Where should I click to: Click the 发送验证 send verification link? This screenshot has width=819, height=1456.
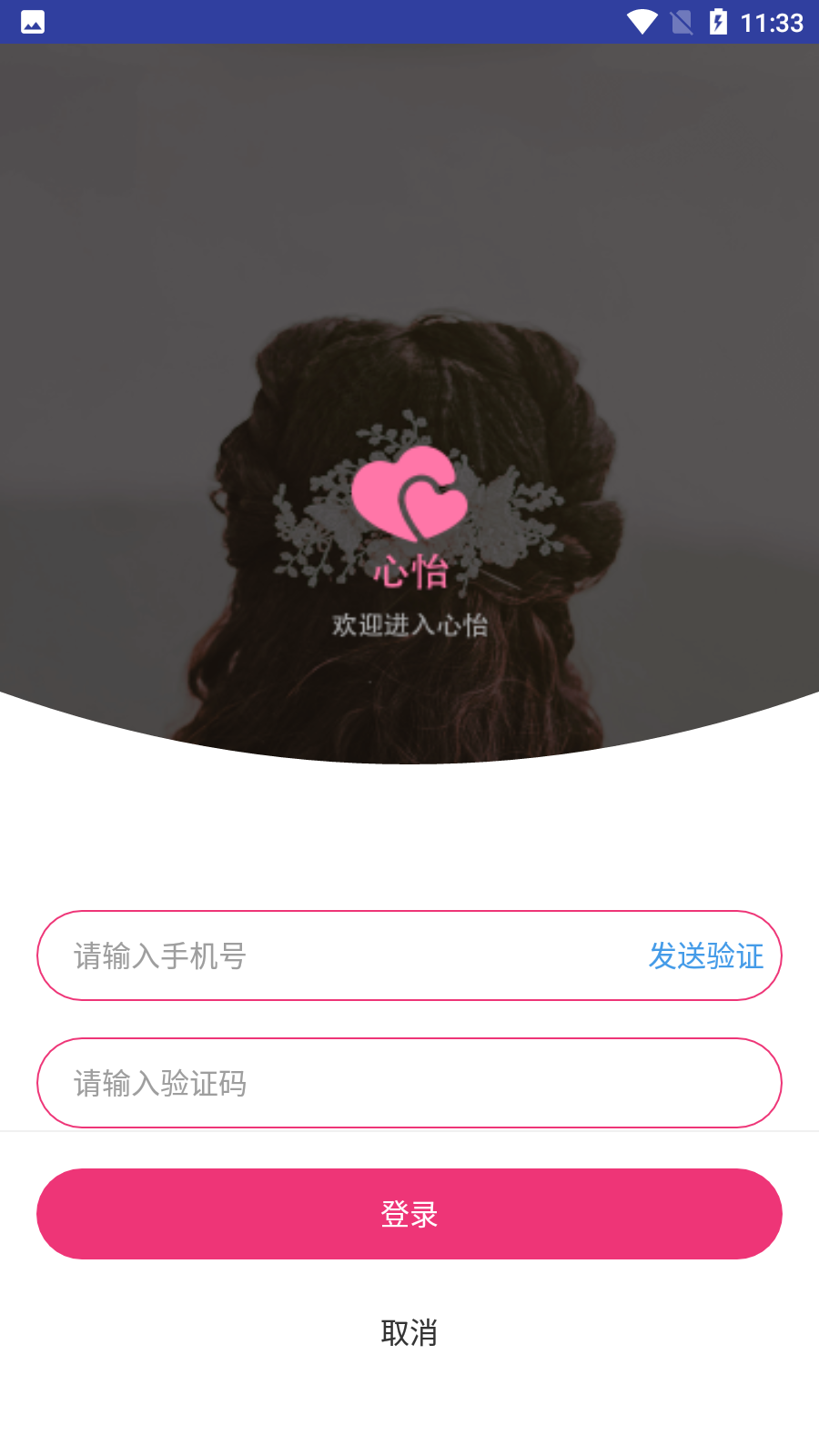[705, 955]
